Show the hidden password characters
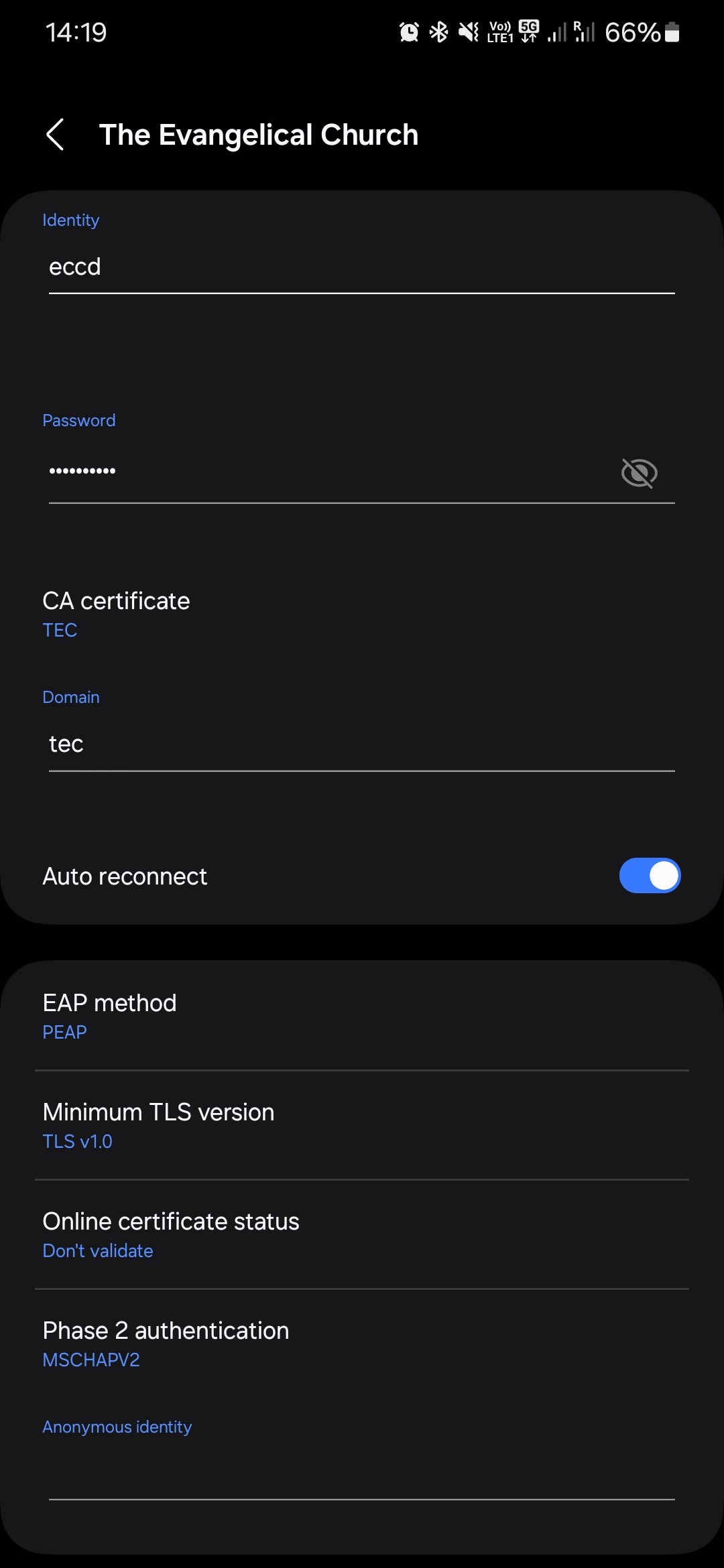Image resolution: width=724 pixels, height=1568 pixels. point(640,473)
